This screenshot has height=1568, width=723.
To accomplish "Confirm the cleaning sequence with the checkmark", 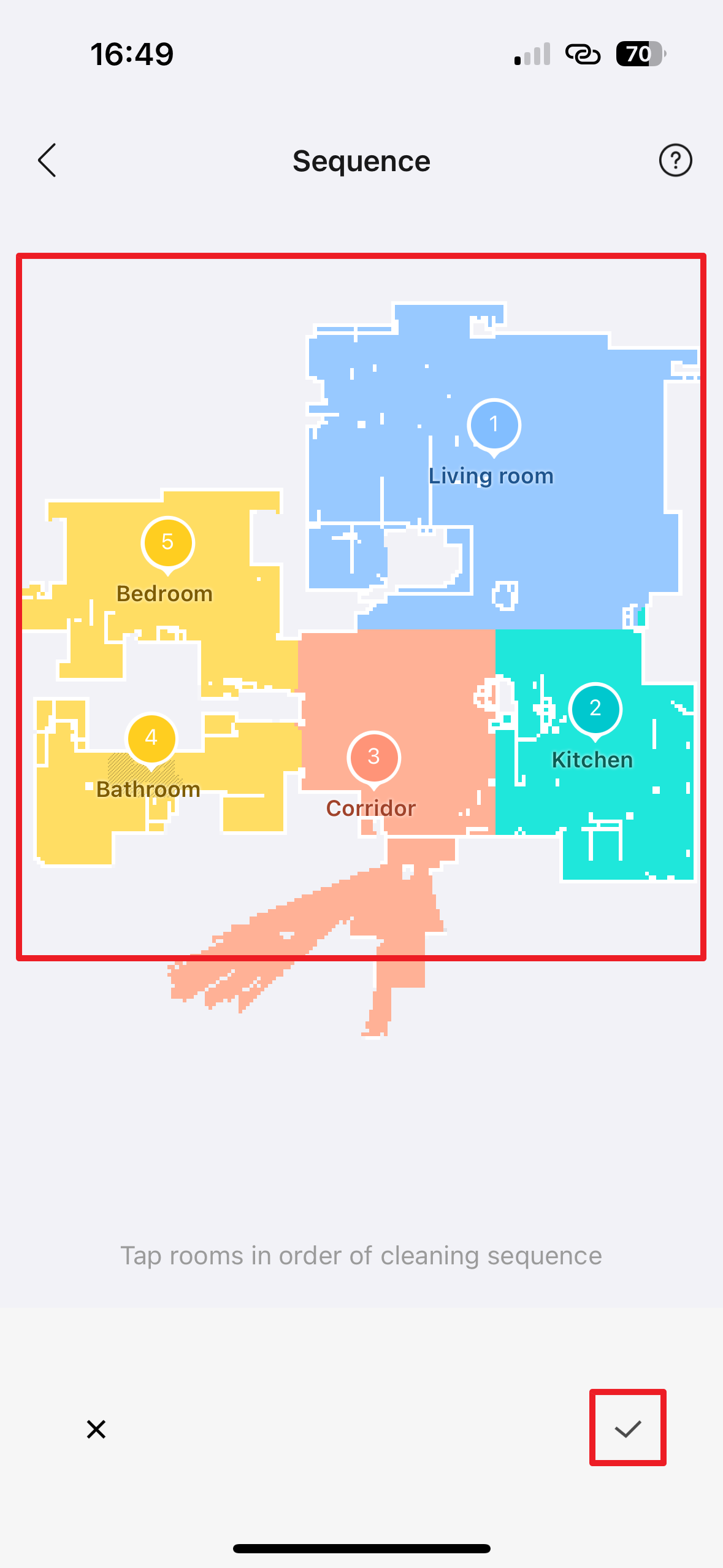I will 627,1429.
